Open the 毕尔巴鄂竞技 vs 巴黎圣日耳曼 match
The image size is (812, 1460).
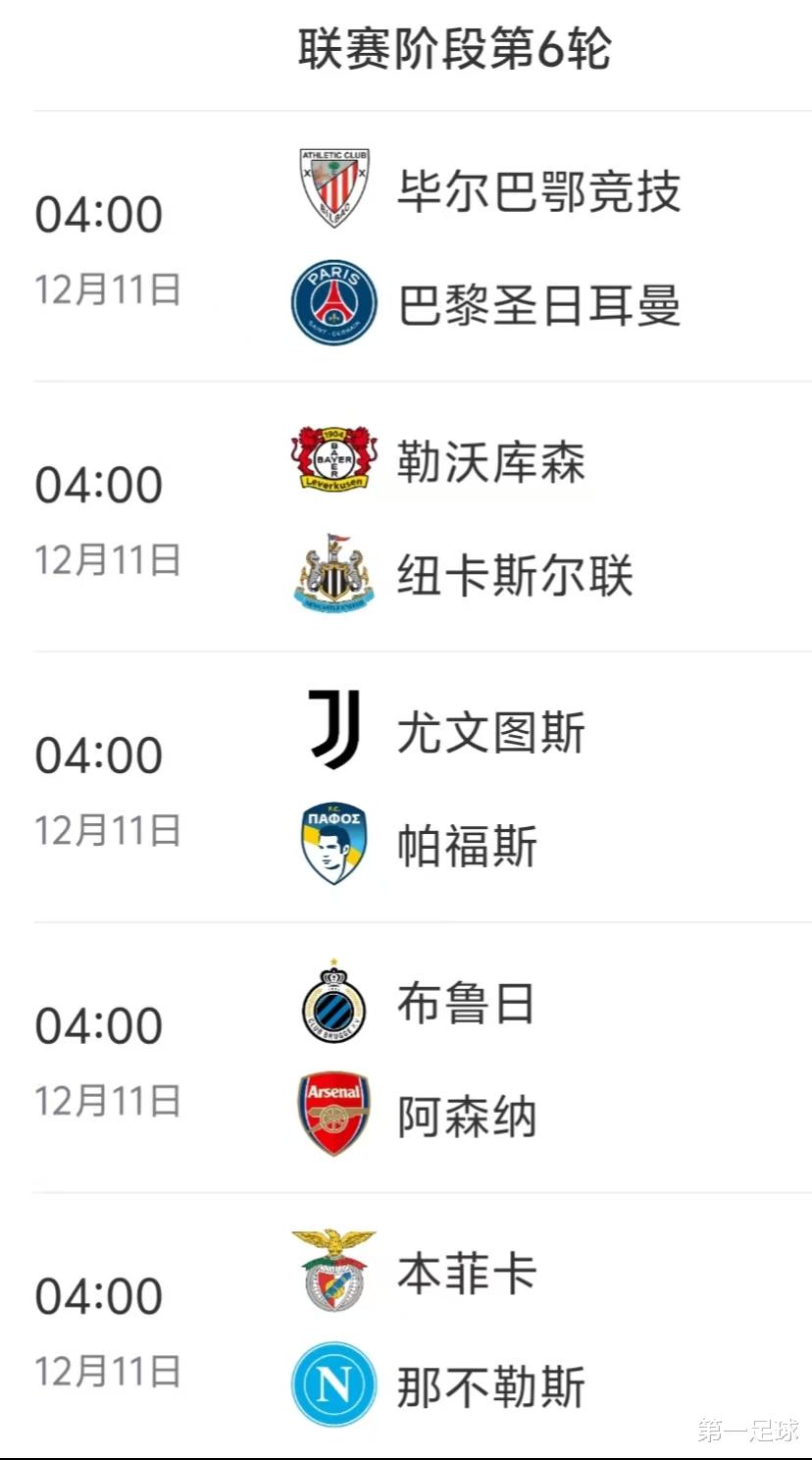click(423, 247)
